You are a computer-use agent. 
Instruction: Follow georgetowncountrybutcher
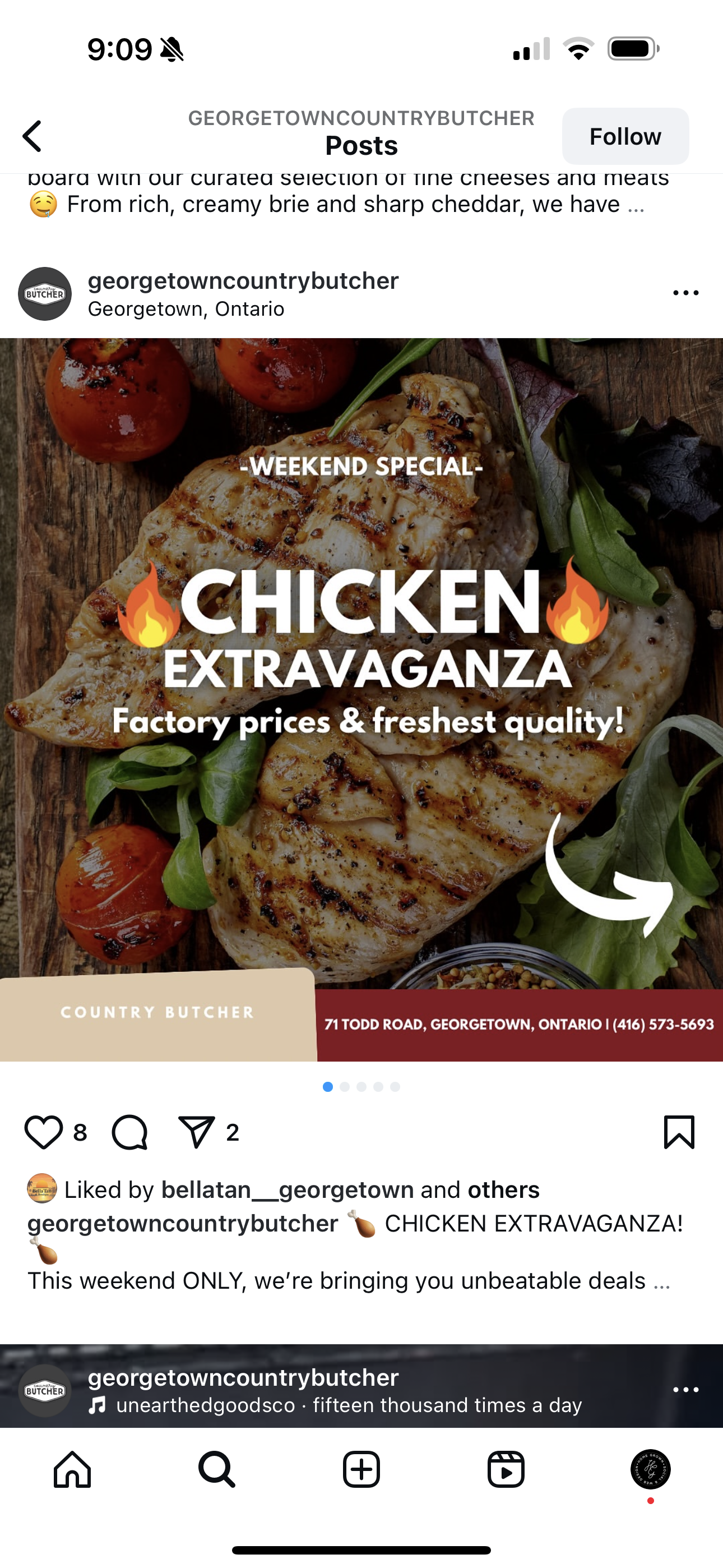[x=625, y=136]
